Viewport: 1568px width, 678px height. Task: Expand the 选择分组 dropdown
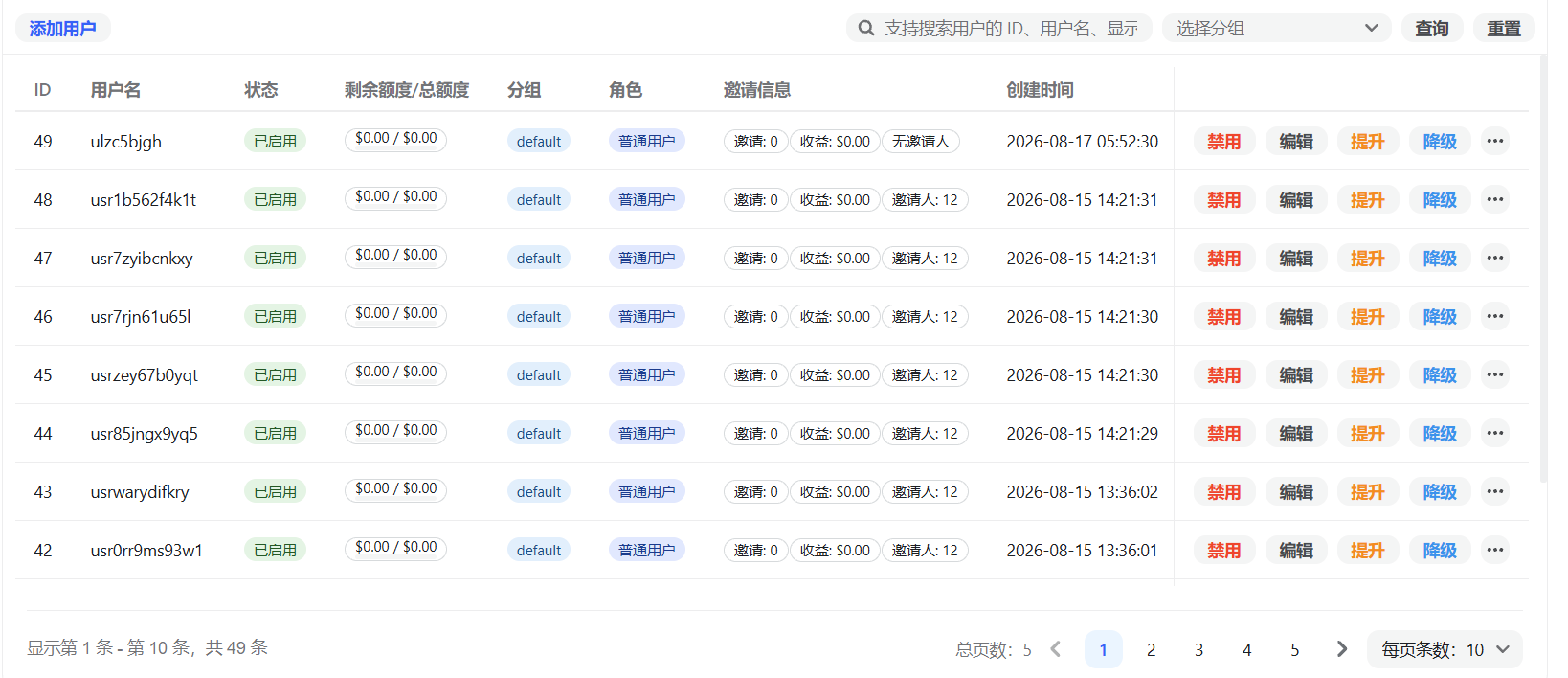click(1276, 29)
